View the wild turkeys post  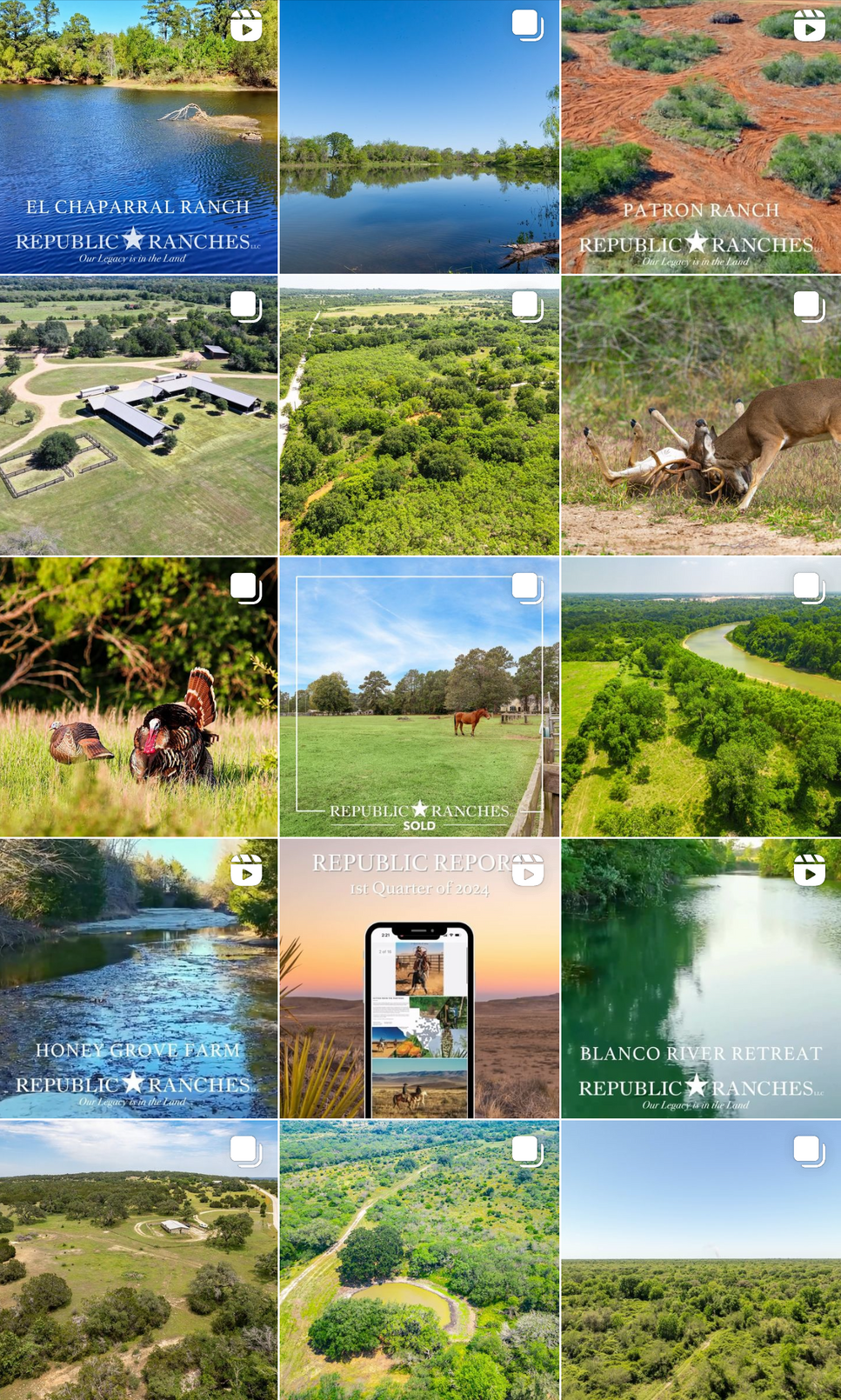(138, 697)
